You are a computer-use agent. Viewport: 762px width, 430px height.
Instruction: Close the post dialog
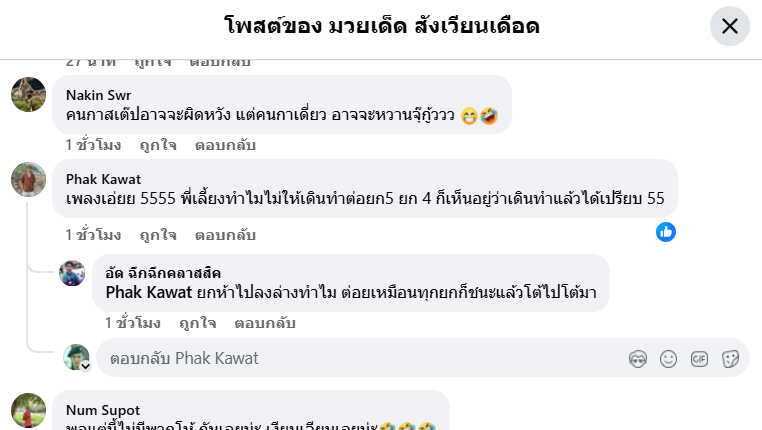(729, 26)
